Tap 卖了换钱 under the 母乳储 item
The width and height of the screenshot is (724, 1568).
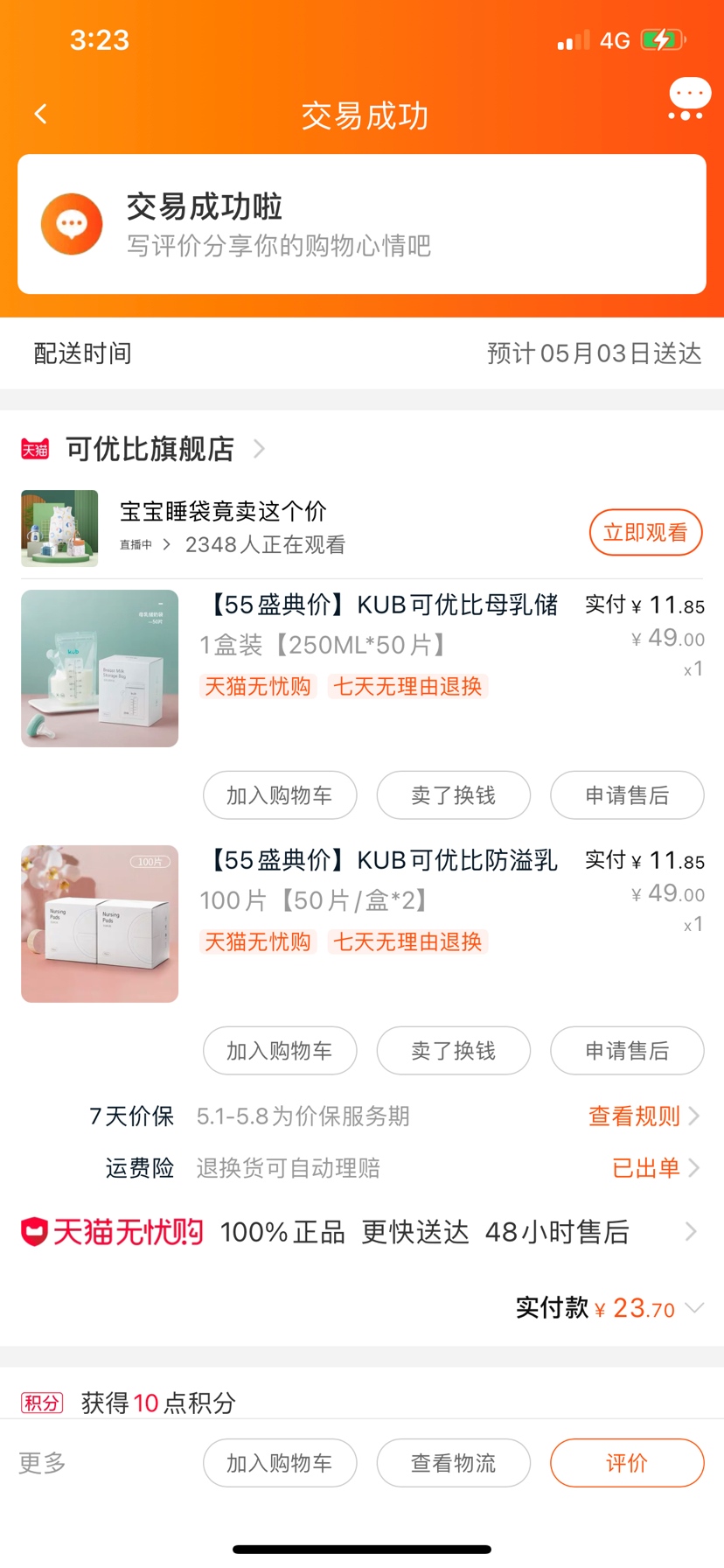[453, 795]
